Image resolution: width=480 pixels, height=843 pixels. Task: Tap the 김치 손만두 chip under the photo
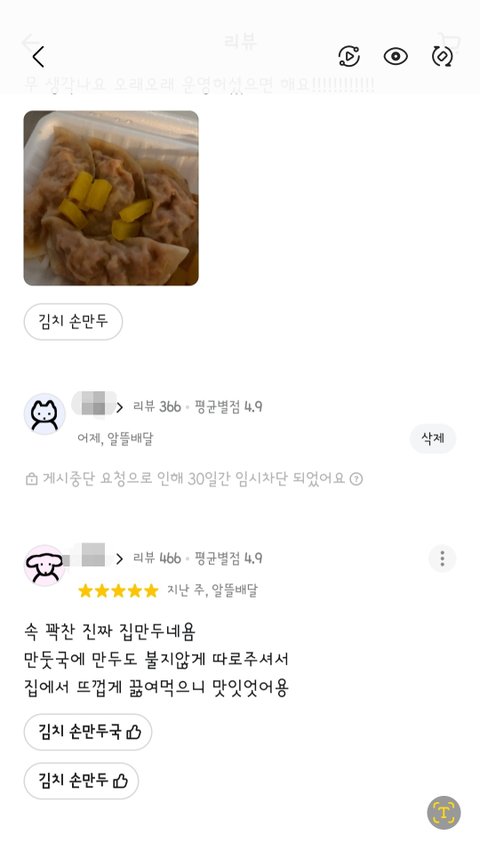pos(73,322)
